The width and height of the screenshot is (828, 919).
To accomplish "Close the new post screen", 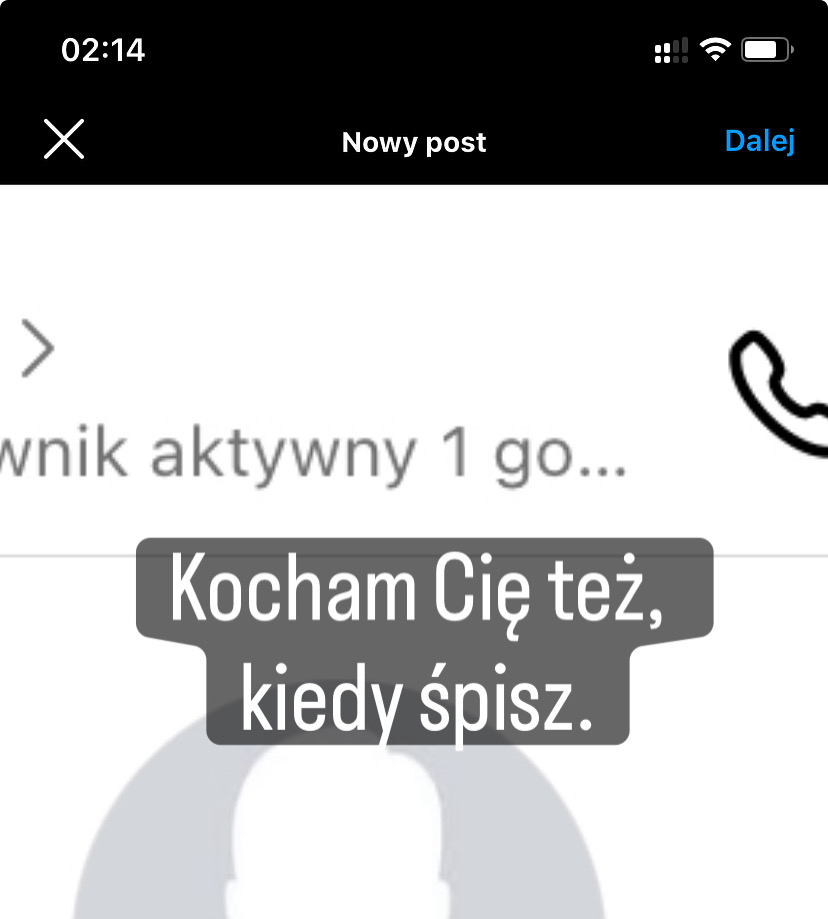I will click(64, 140).
